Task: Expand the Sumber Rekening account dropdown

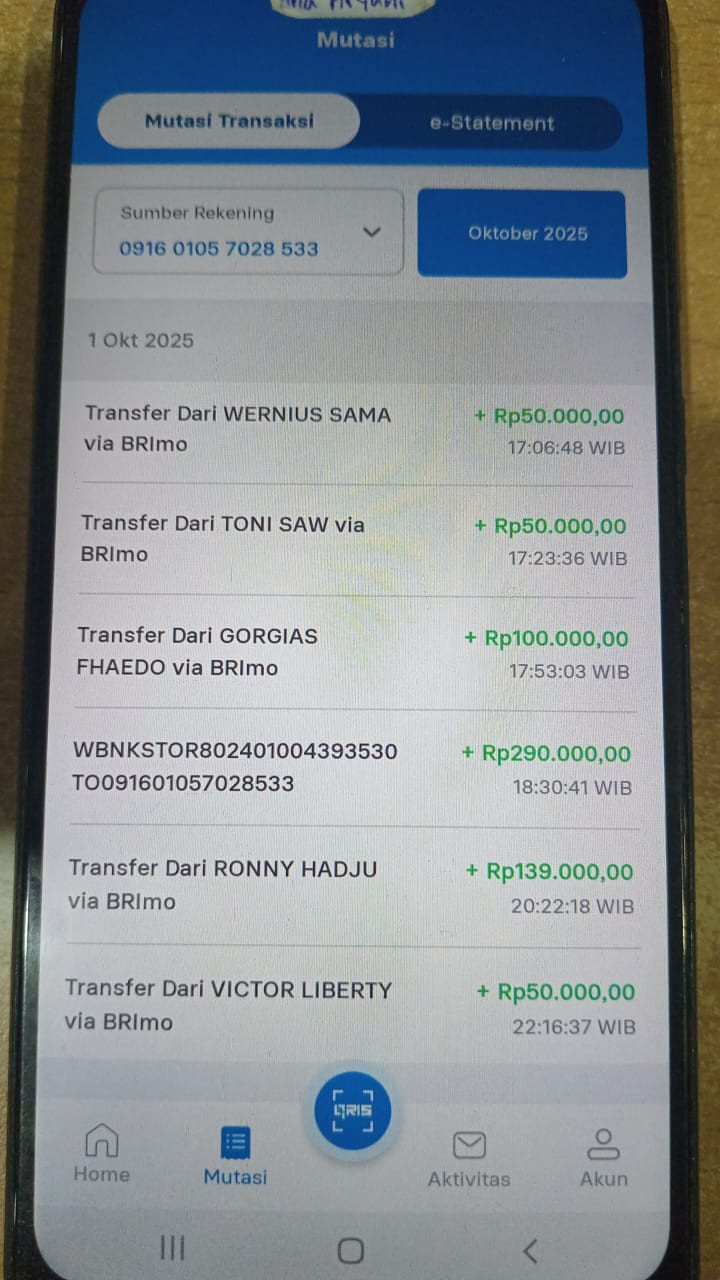Action: click(248, 232)
